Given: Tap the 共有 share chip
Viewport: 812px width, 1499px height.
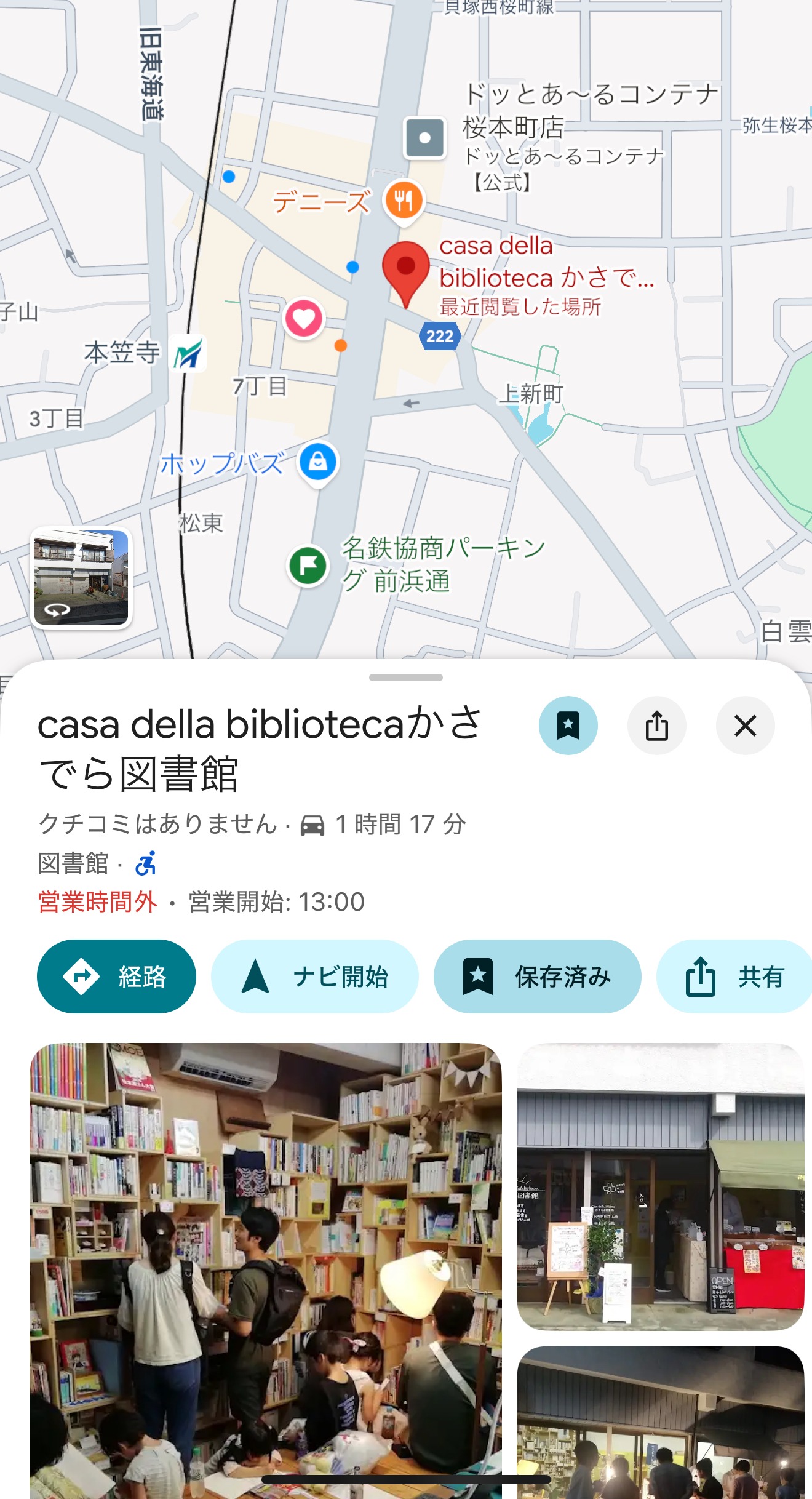Looking at the screenshot, I should (734, 977).
